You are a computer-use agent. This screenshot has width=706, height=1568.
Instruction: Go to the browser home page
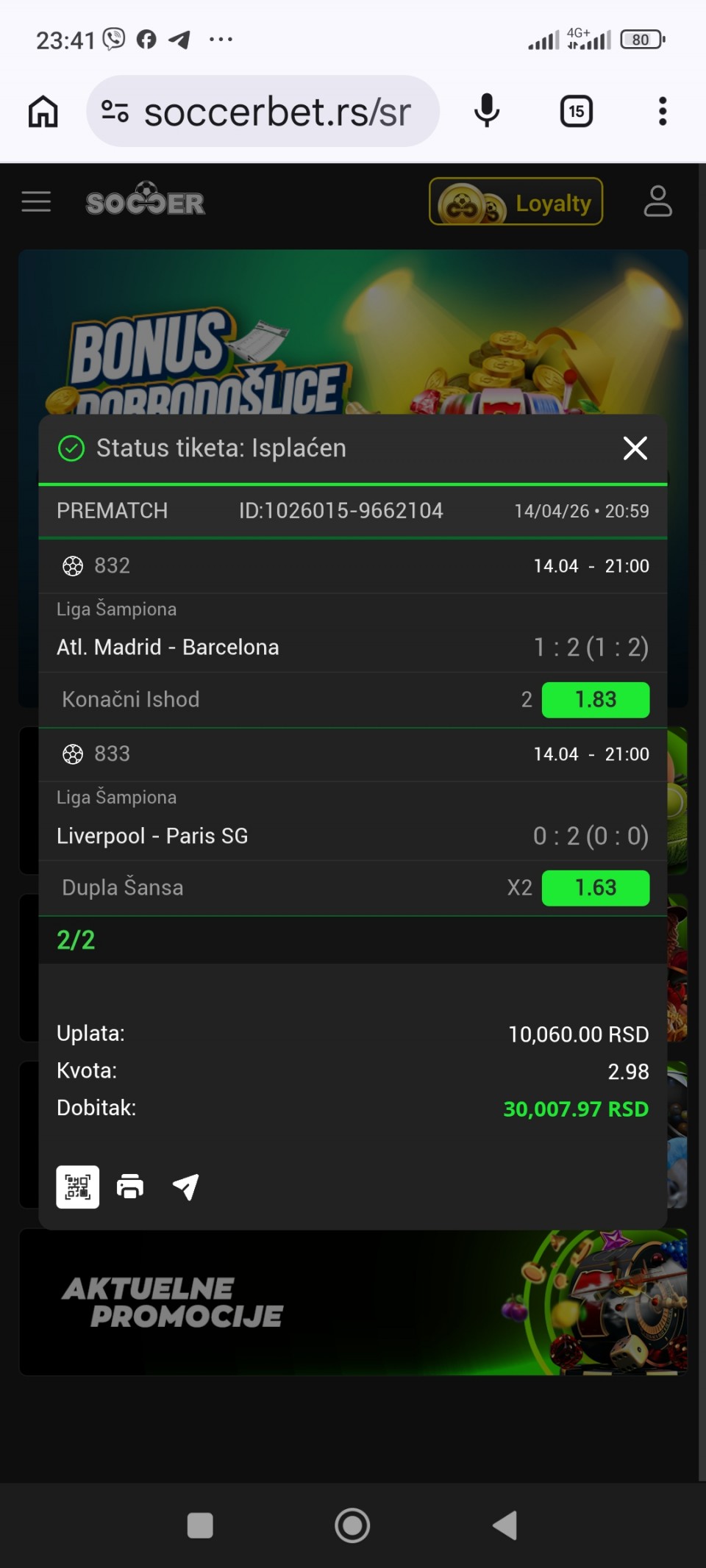43,112
